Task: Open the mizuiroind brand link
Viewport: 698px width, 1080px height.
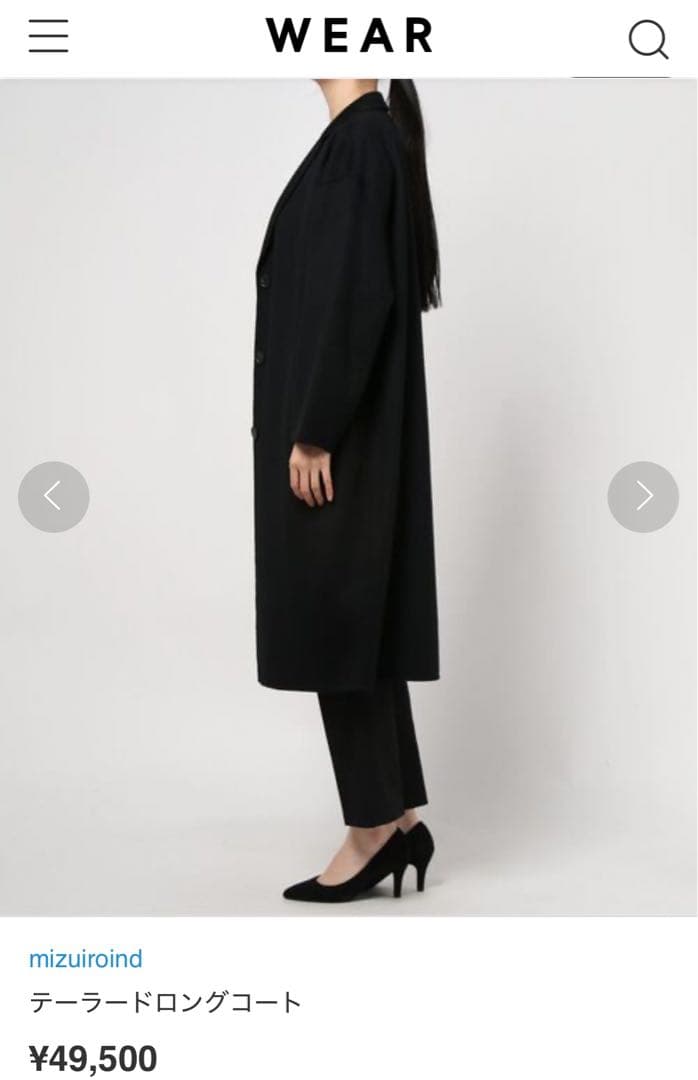Action: pos(85,959)
